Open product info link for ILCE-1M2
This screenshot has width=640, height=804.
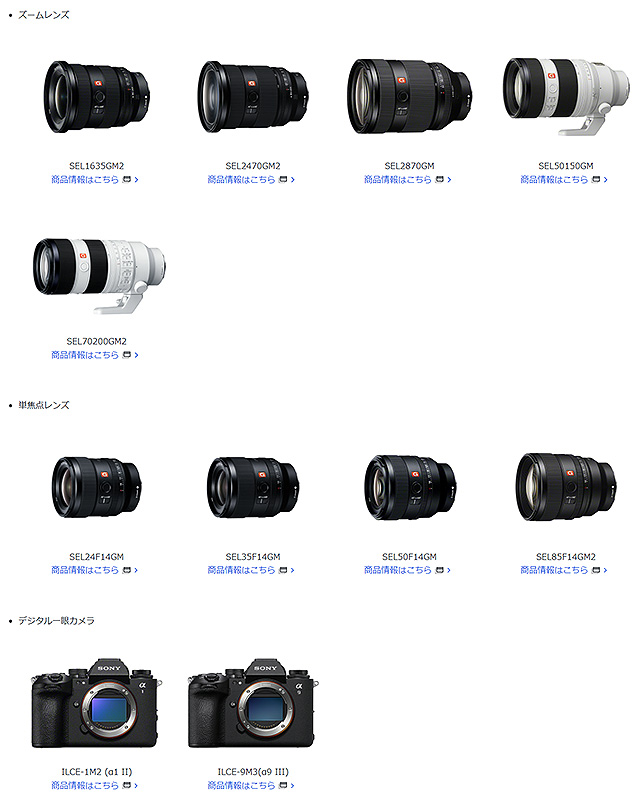[86, 786]
